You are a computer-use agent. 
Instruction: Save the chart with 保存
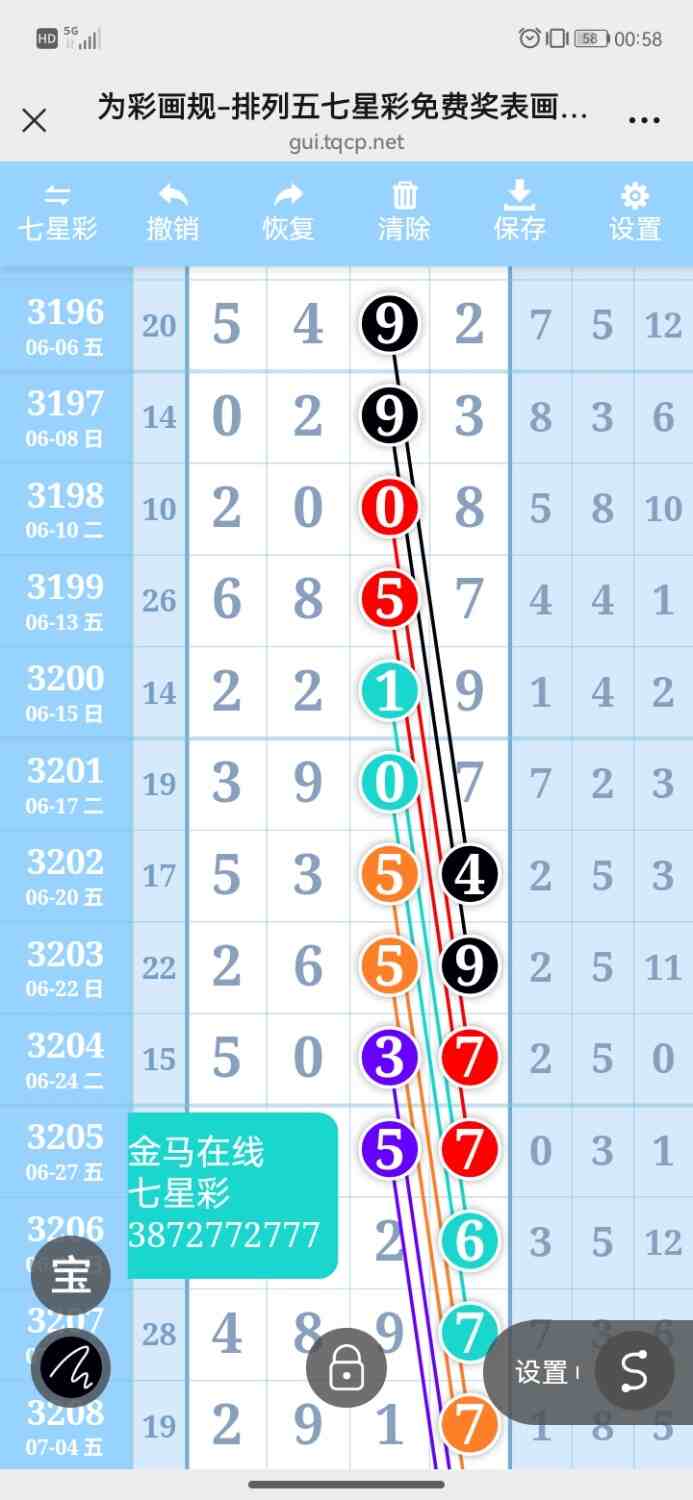click(x=519, y=212)
